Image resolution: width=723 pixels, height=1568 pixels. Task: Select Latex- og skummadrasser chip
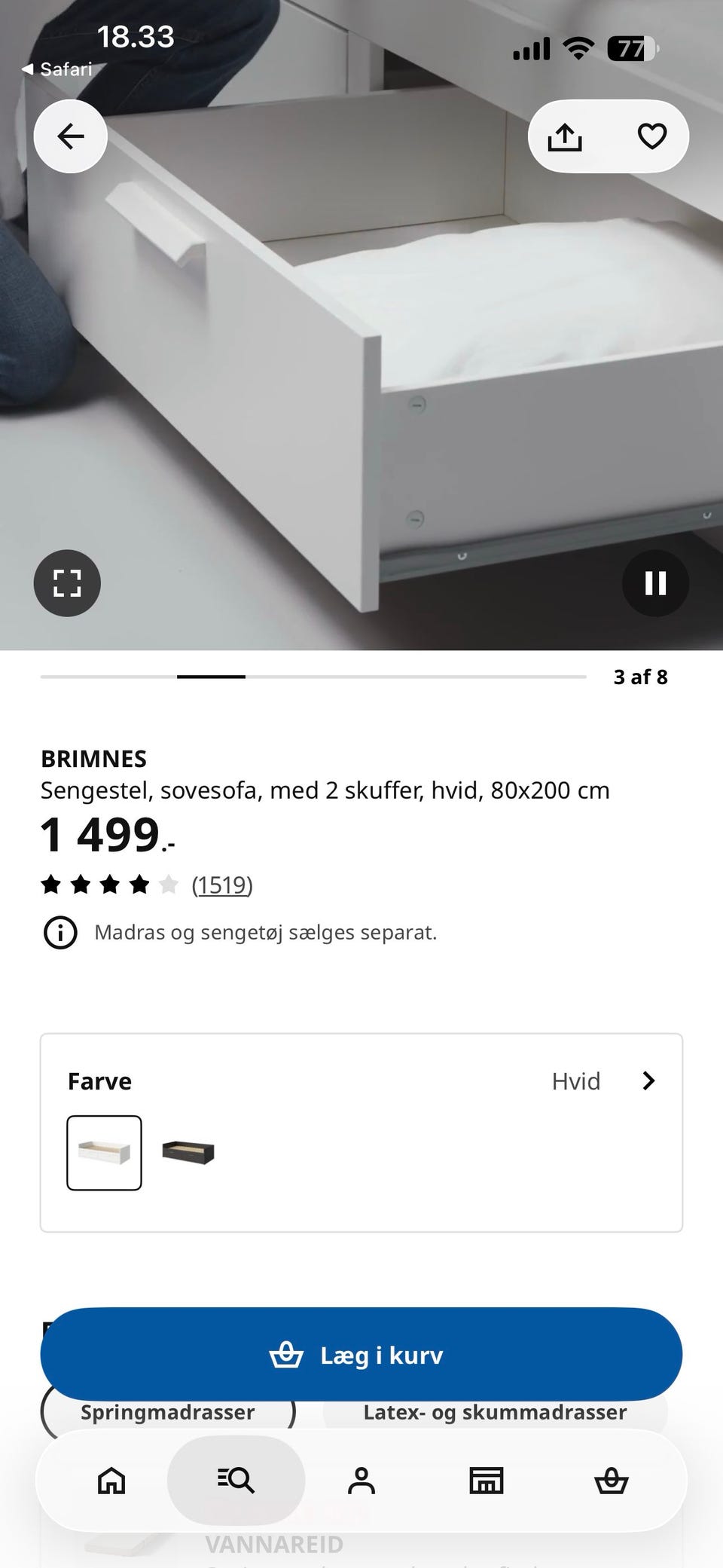coord(495,1412)
